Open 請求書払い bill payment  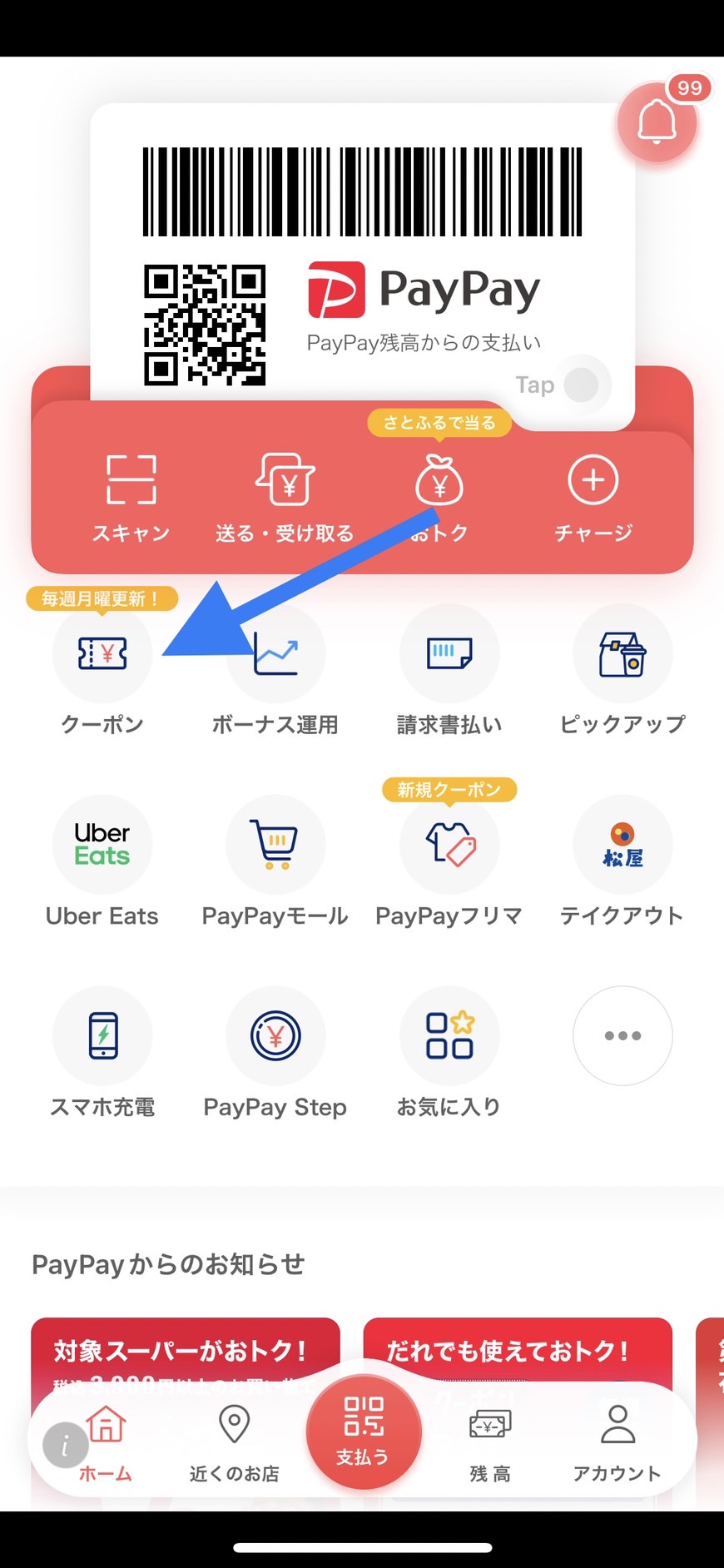449,671
